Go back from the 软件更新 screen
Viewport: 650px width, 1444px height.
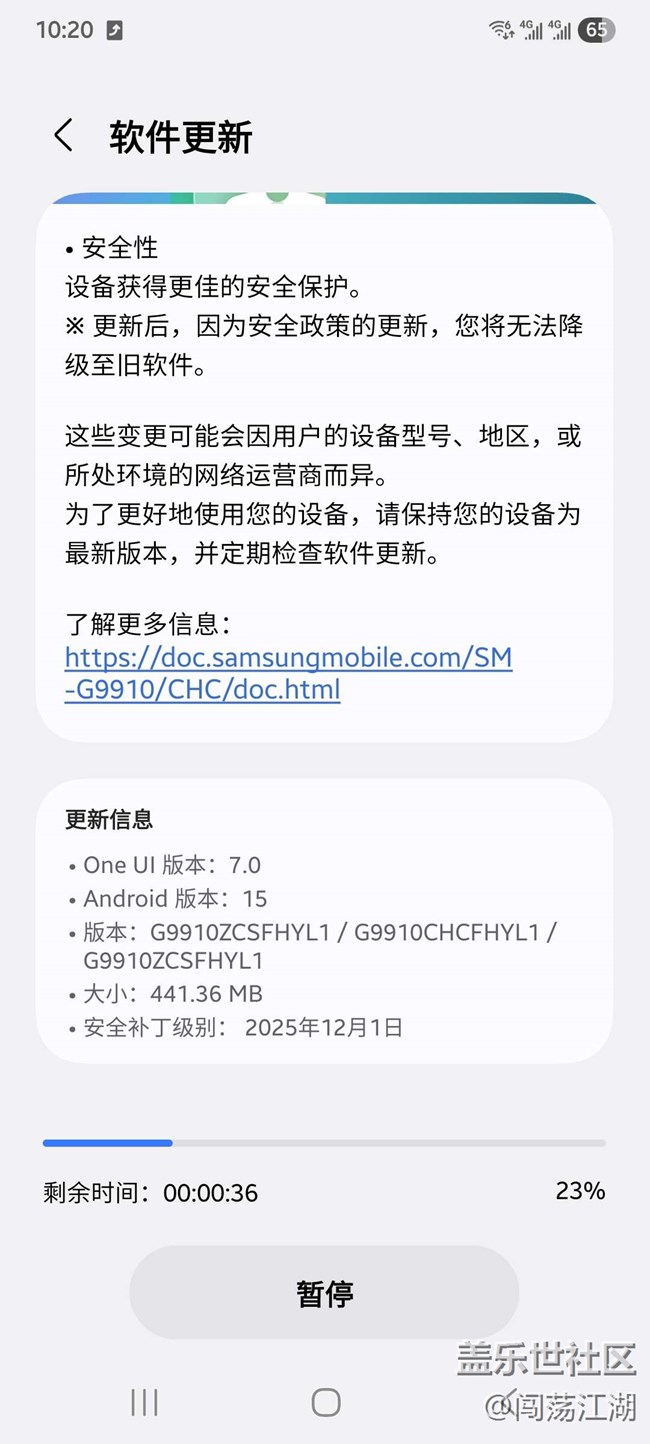64,136
